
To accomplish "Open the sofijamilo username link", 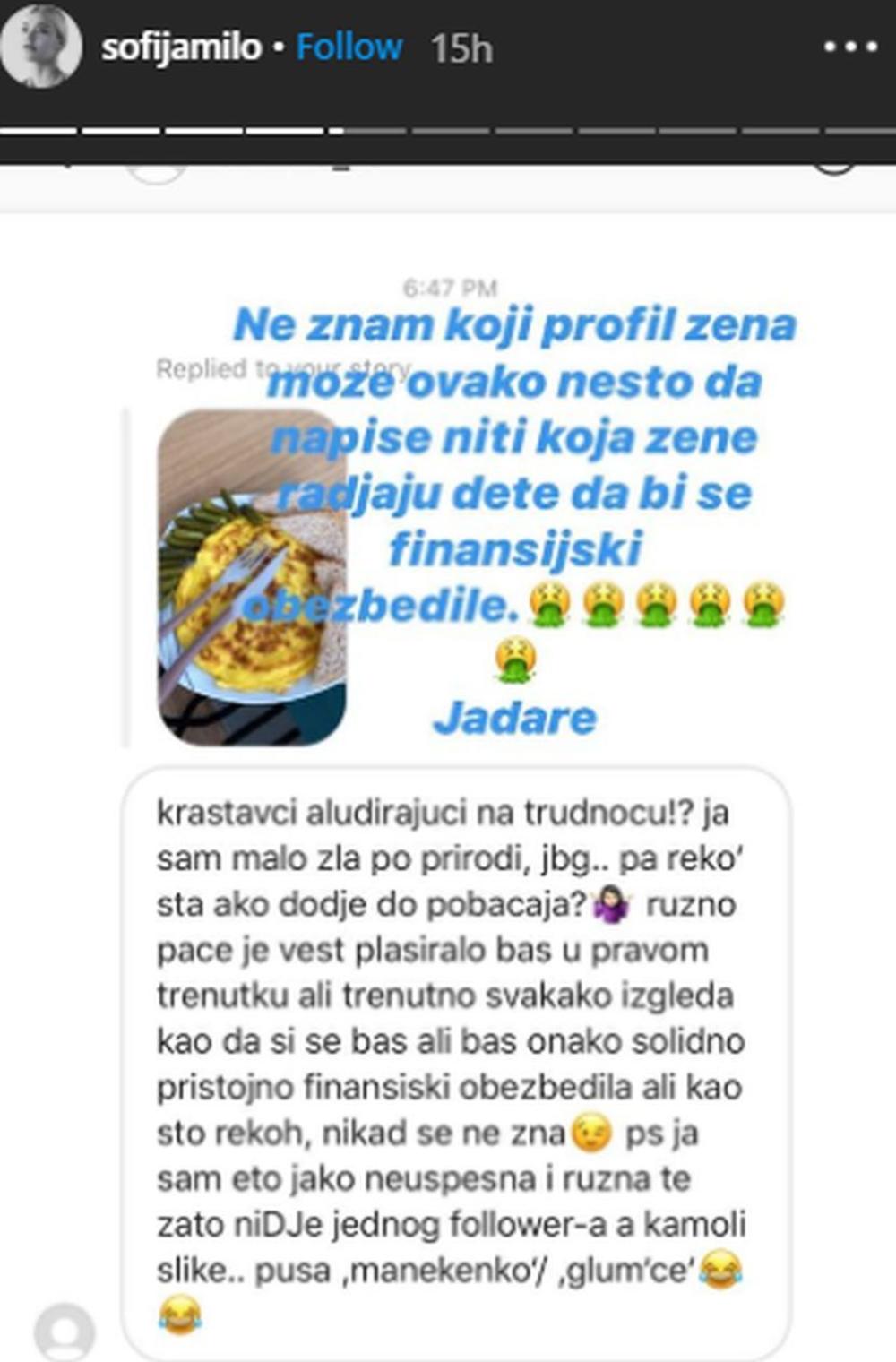I will pos(182,47).
